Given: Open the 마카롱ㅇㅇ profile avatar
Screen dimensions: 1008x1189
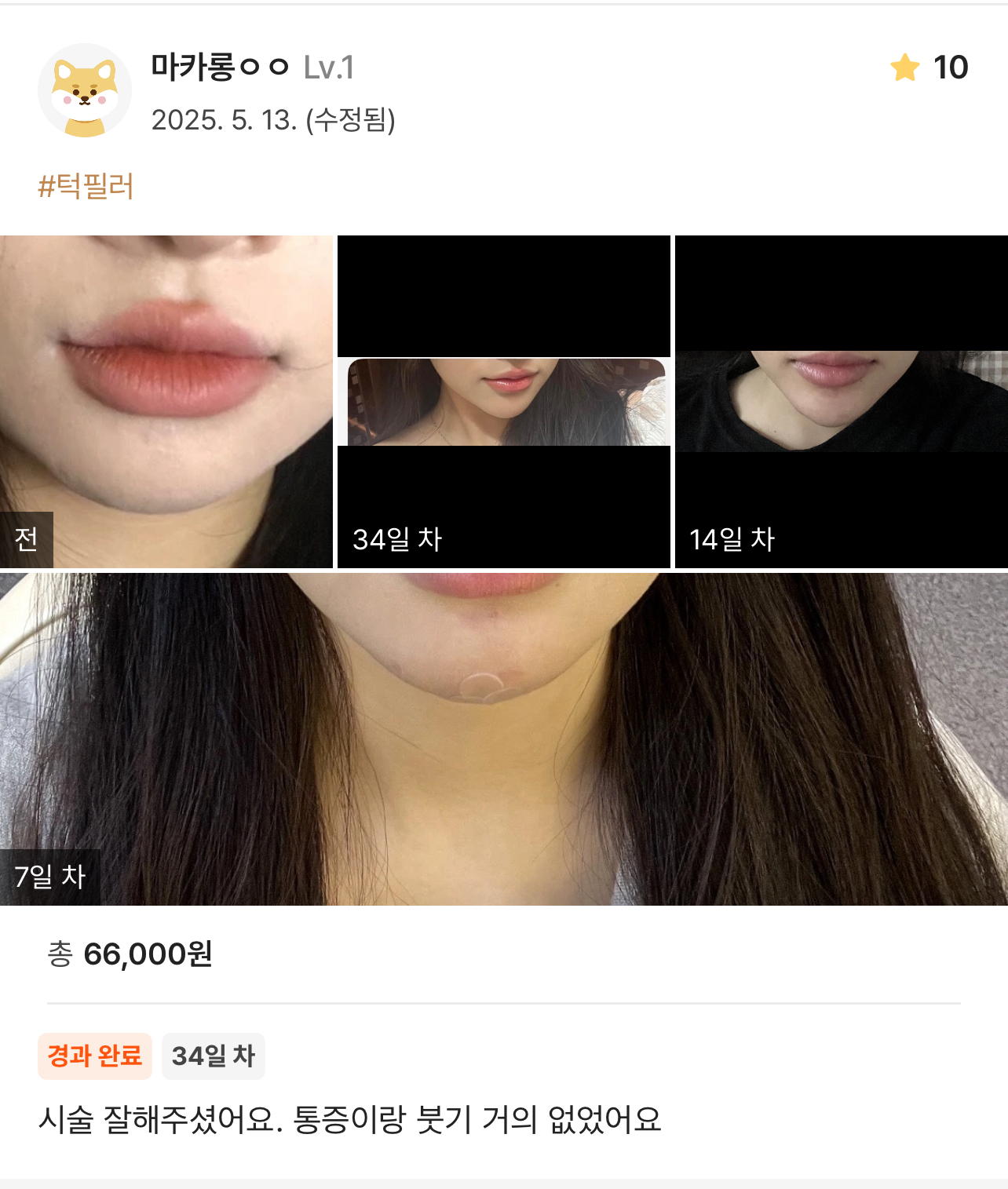Looking at the screenshot, I should click(85, 90).
